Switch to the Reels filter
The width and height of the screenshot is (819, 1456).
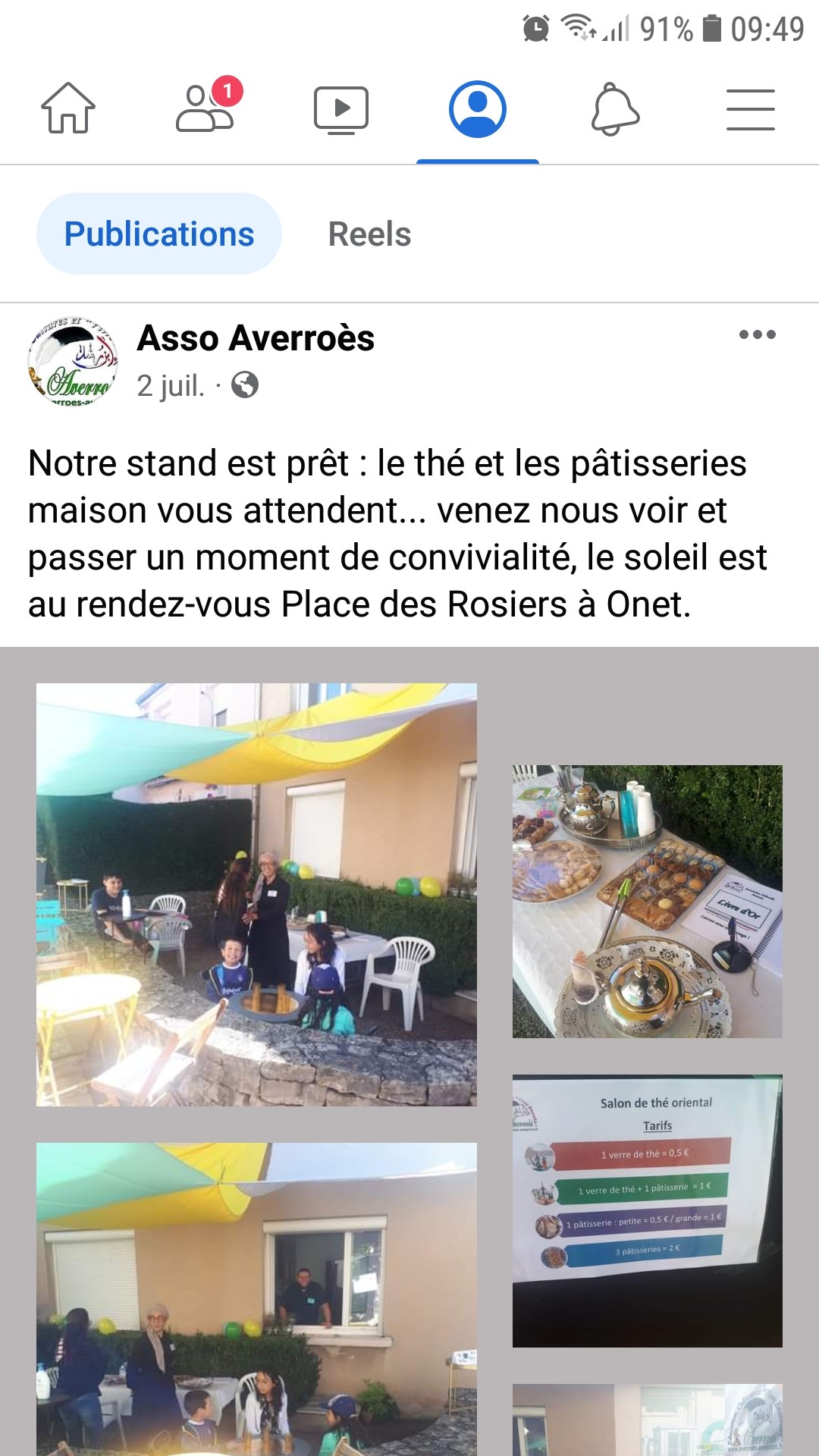point(369,234)
